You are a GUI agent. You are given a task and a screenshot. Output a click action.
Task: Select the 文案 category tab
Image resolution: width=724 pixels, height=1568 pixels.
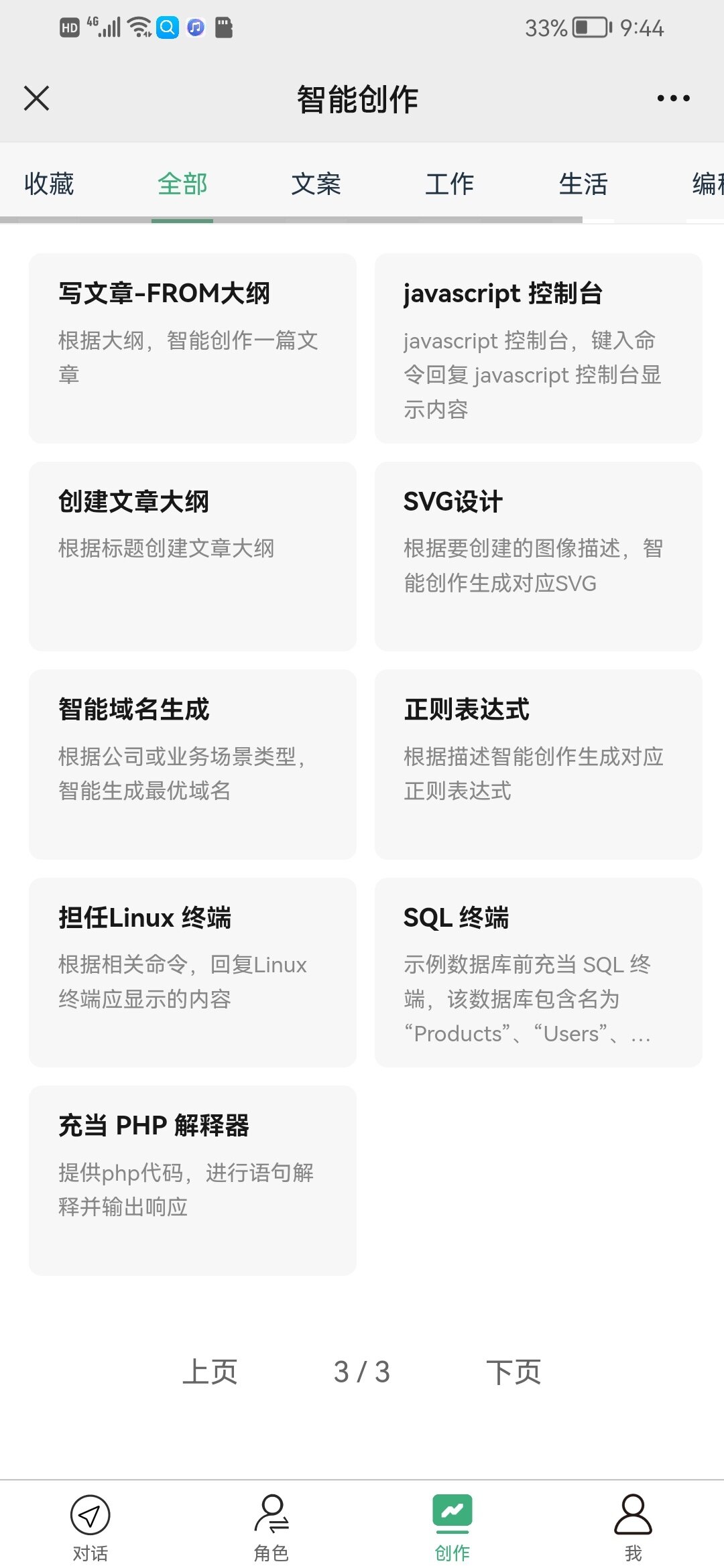tap(316, 184)
